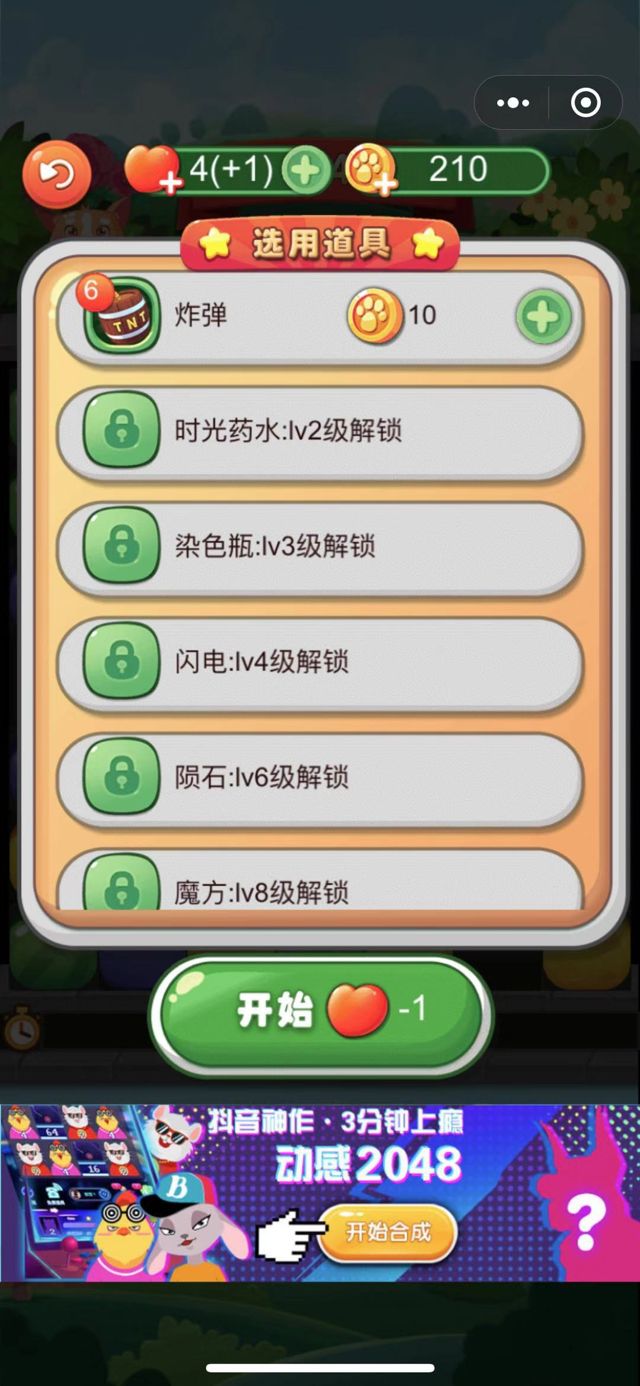Tap the locked 染色瓶 row
Screen dimensions: 640x1386
pyautogui.click(x=320, y=547)
